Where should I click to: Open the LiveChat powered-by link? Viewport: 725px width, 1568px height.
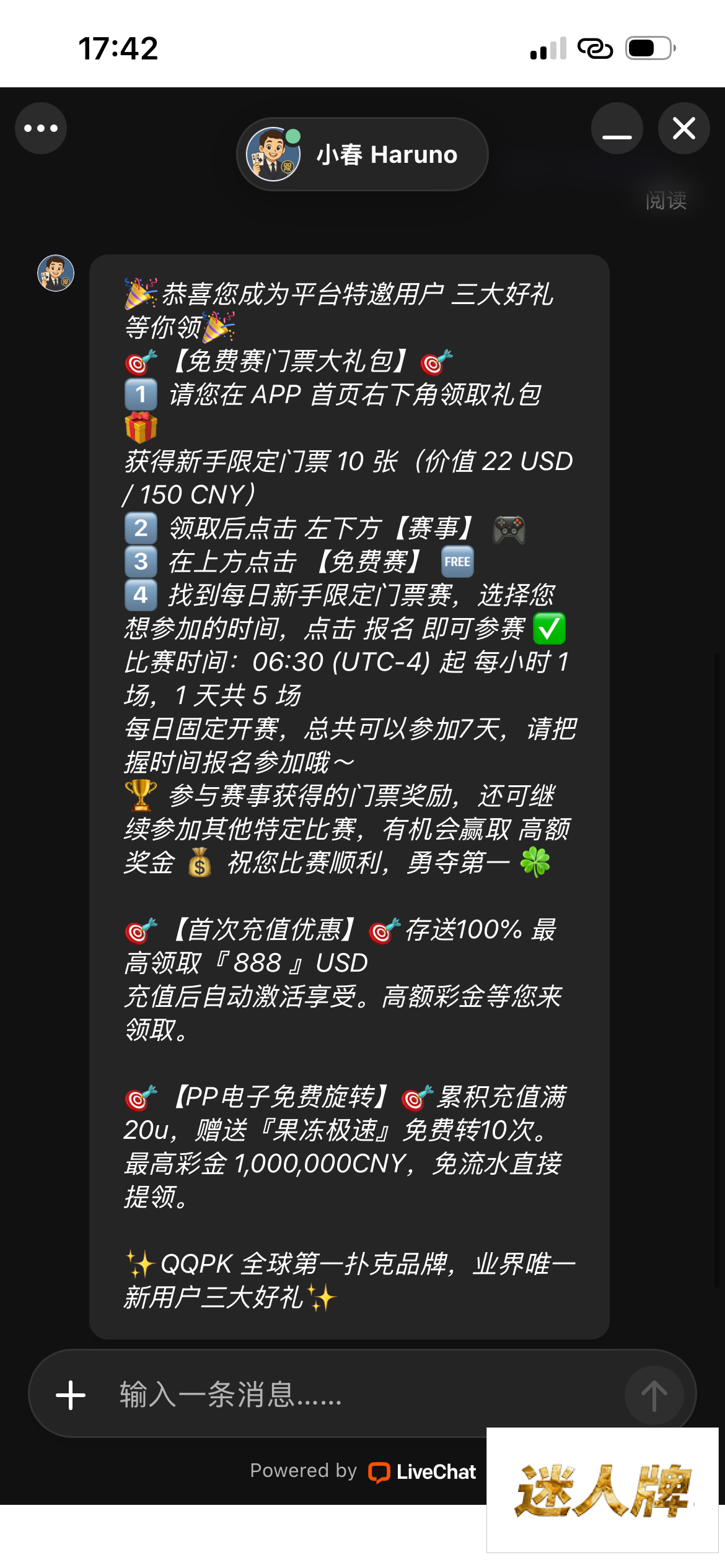coord(424,1471)
